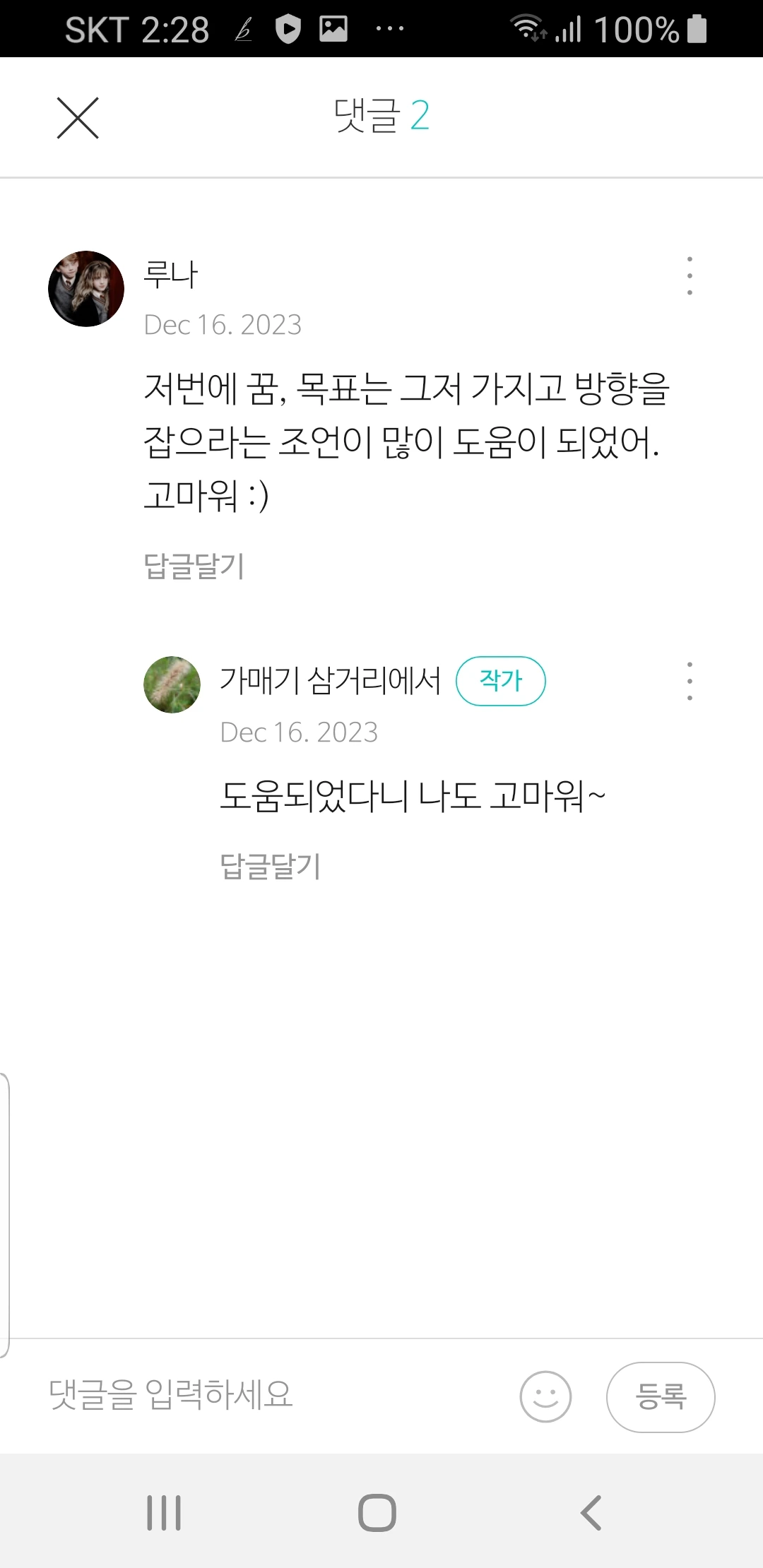Open the emoji sticker picker
763x1568 pixels.
[x=545, y=1396]
